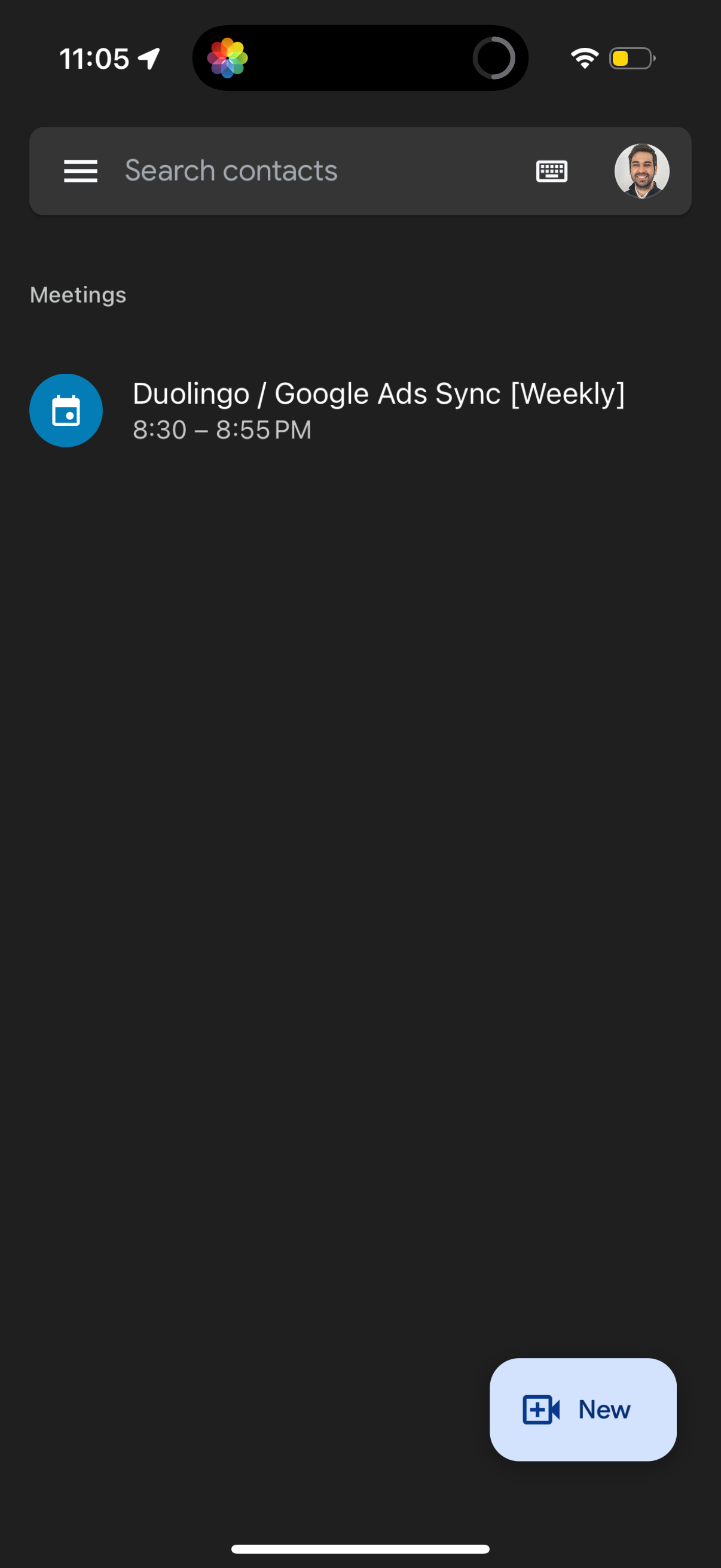Open your Google account profile picture

(642, 171)
